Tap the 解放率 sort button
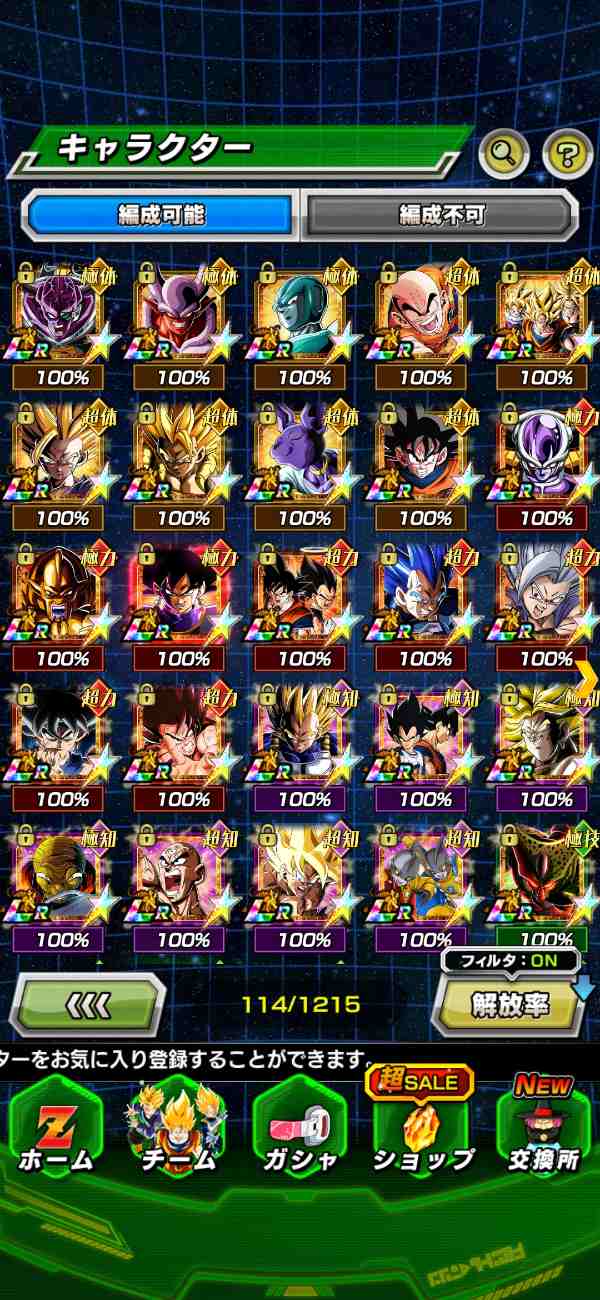 tap(509, 1005)
